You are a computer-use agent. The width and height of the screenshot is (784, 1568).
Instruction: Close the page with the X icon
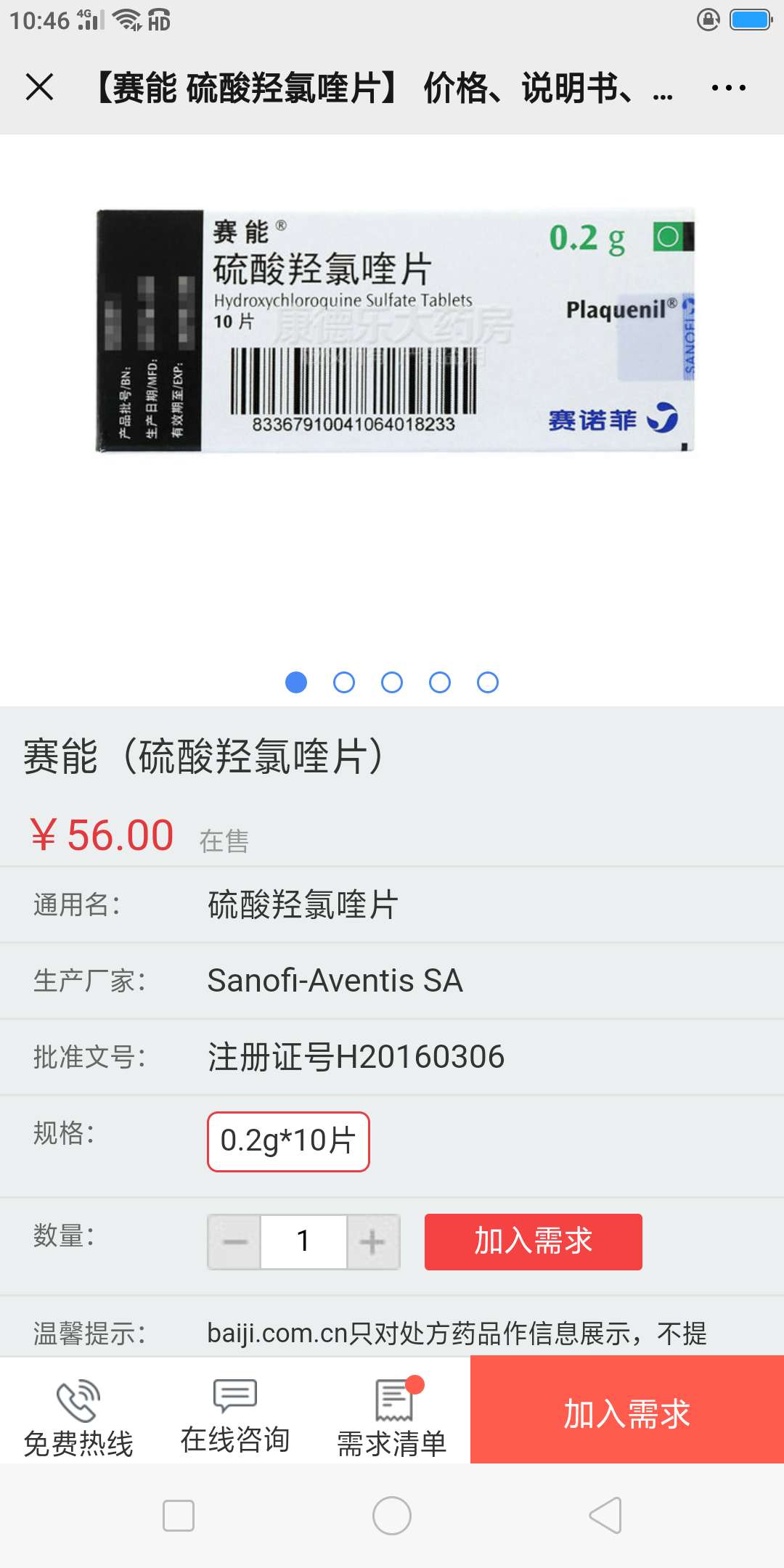[40, 87]
